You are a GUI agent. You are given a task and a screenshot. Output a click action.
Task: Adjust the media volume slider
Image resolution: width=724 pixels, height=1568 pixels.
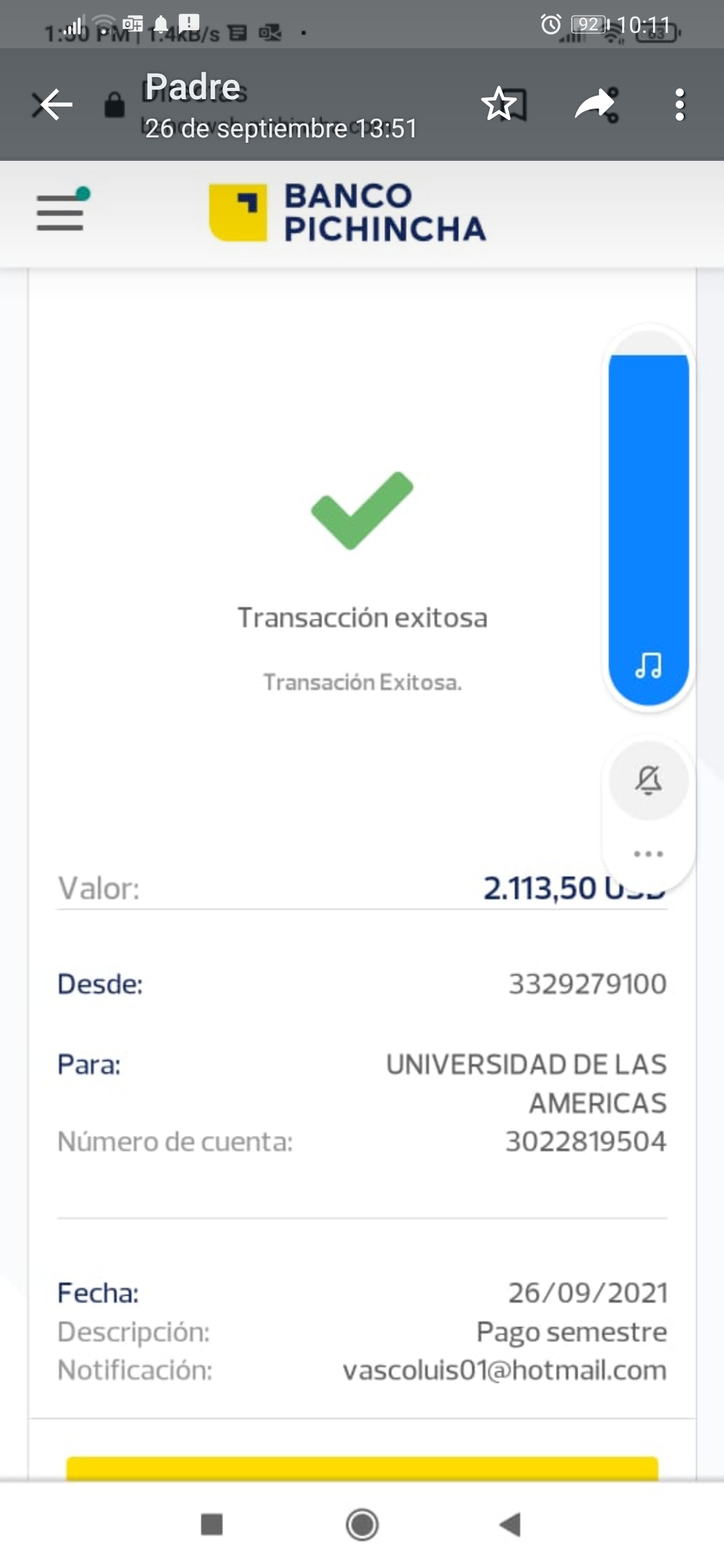648,523
